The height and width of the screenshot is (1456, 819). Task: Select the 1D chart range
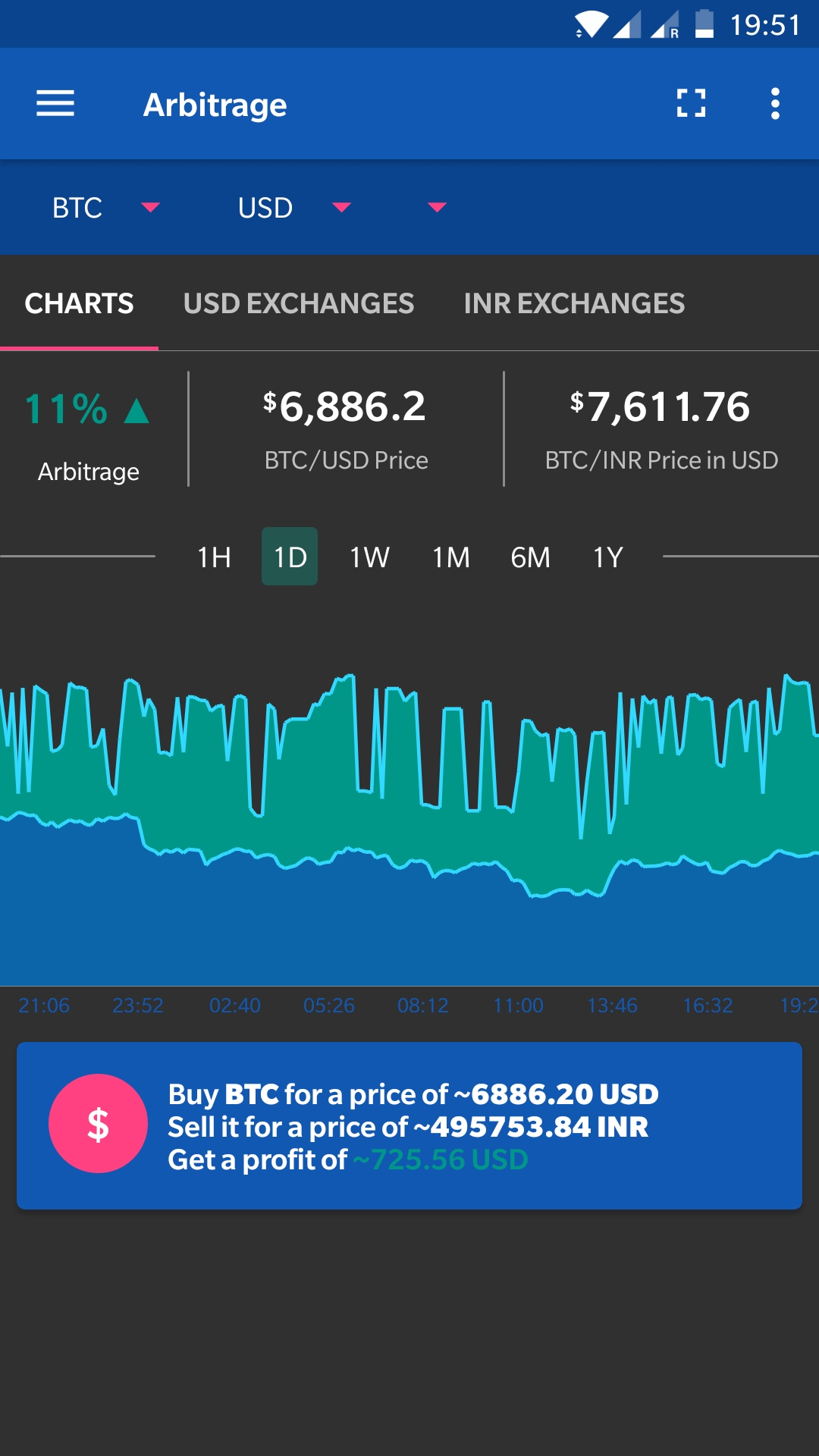(x=290, y=557)
